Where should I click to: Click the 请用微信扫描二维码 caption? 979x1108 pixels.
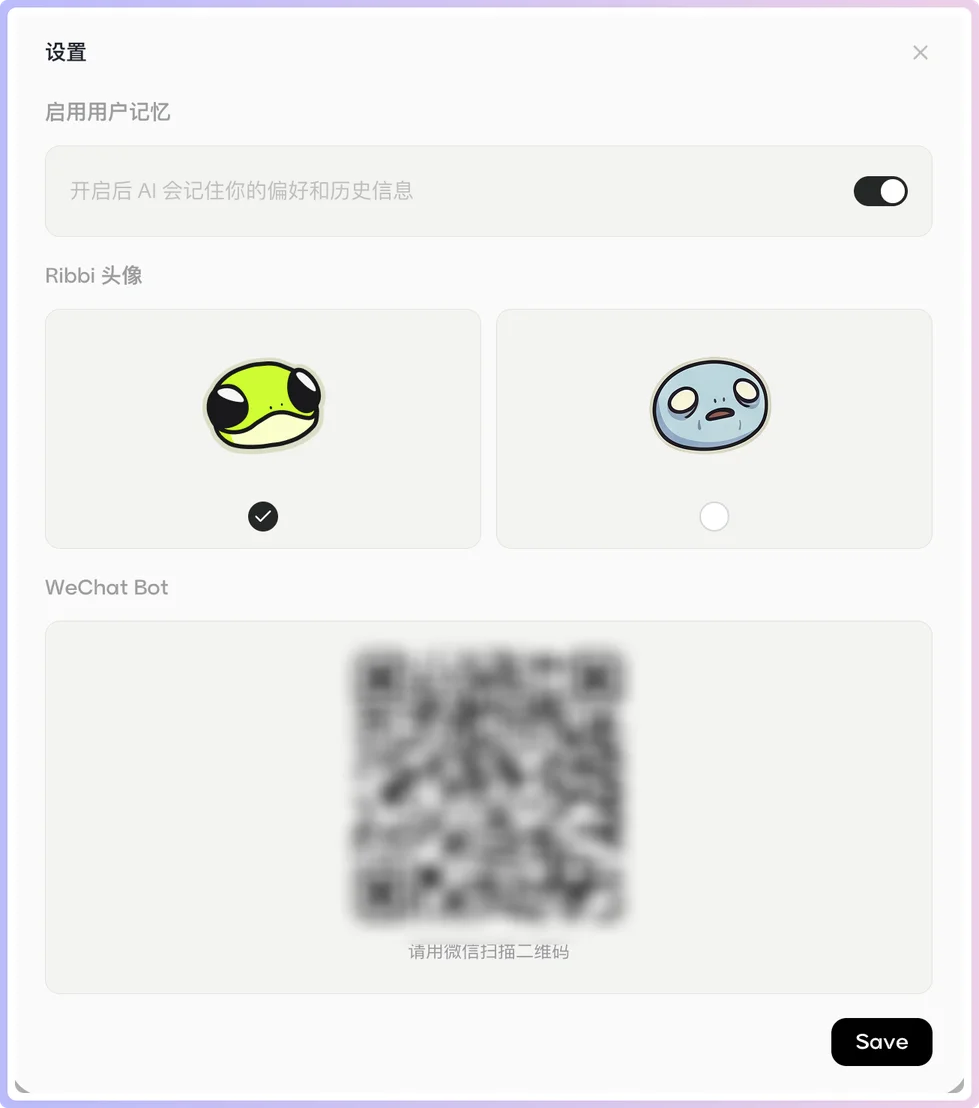pyautogui.click(x=488, y=952)
